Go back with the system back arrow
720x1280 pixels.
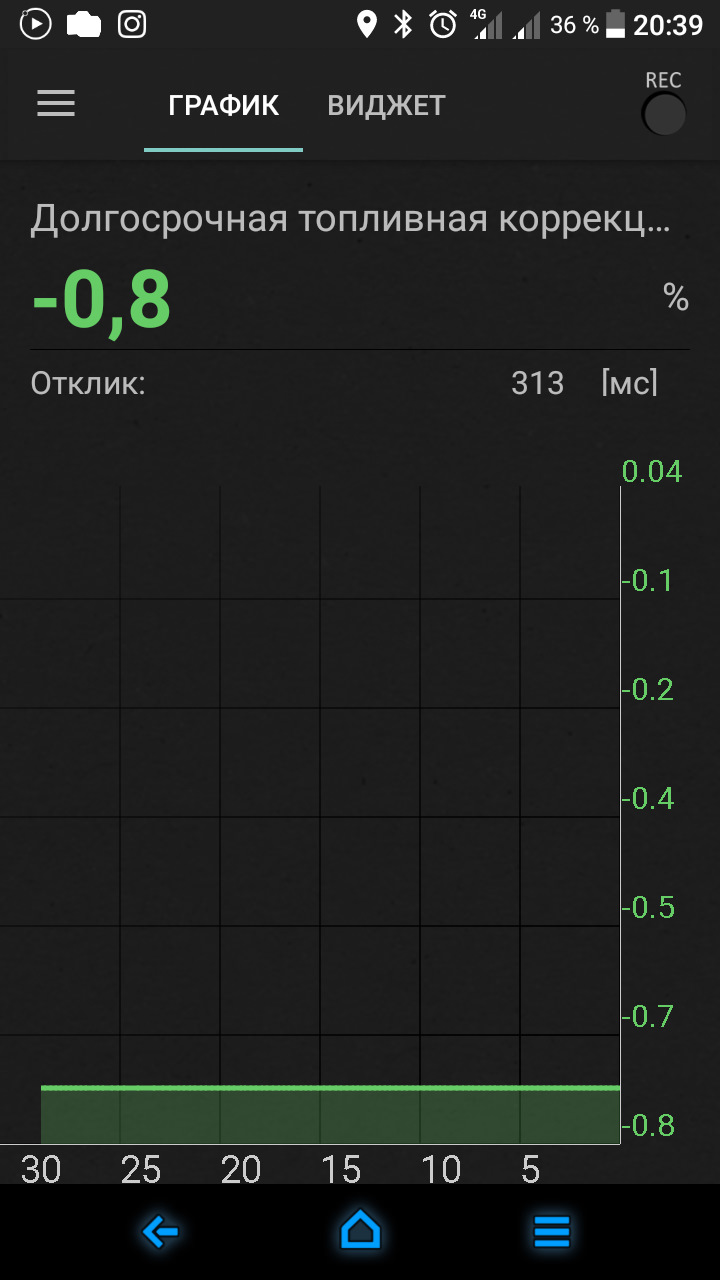(161, 1232)
